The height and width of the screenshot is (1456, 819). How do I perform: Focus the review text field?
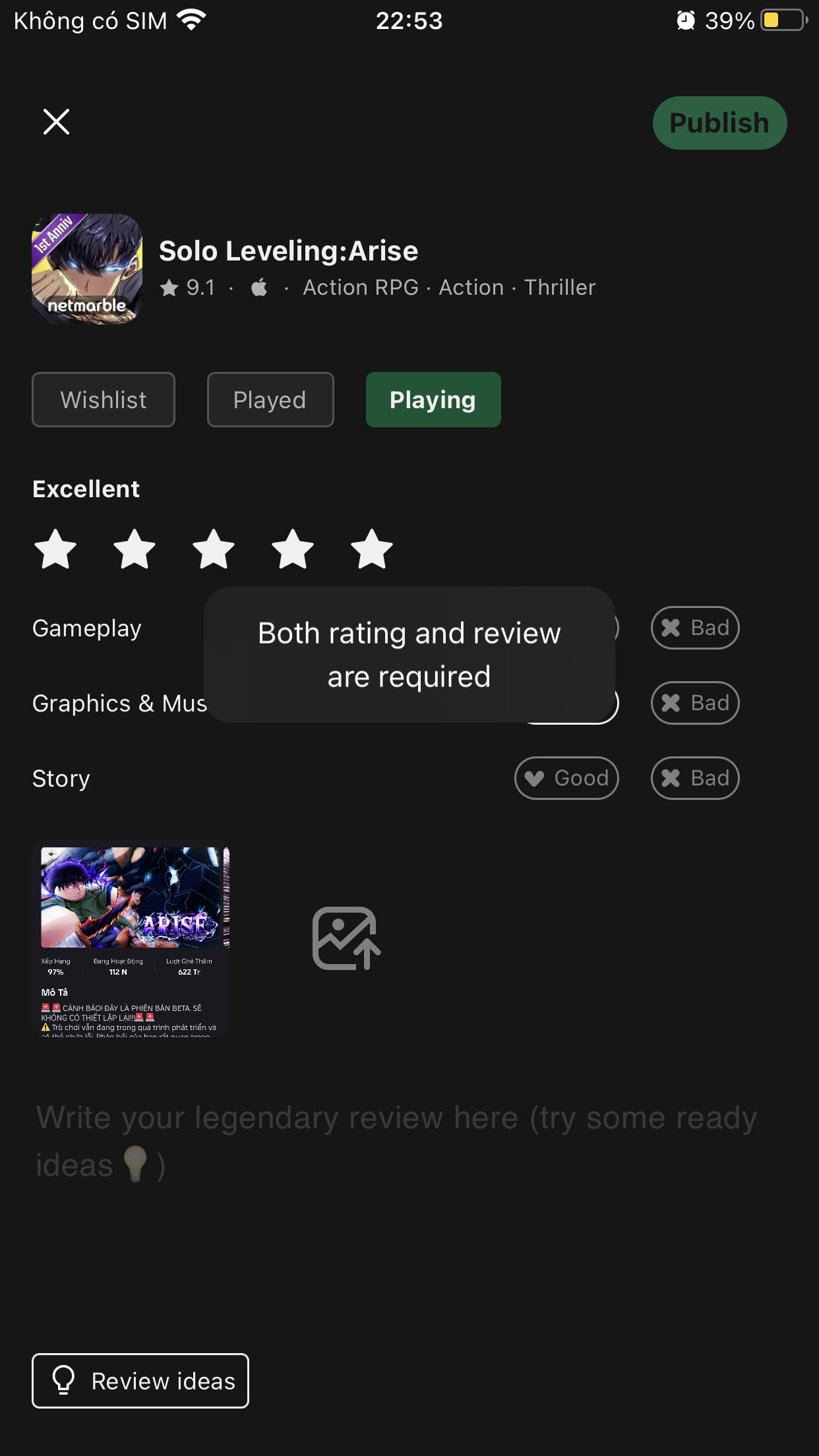(396, 1141)
